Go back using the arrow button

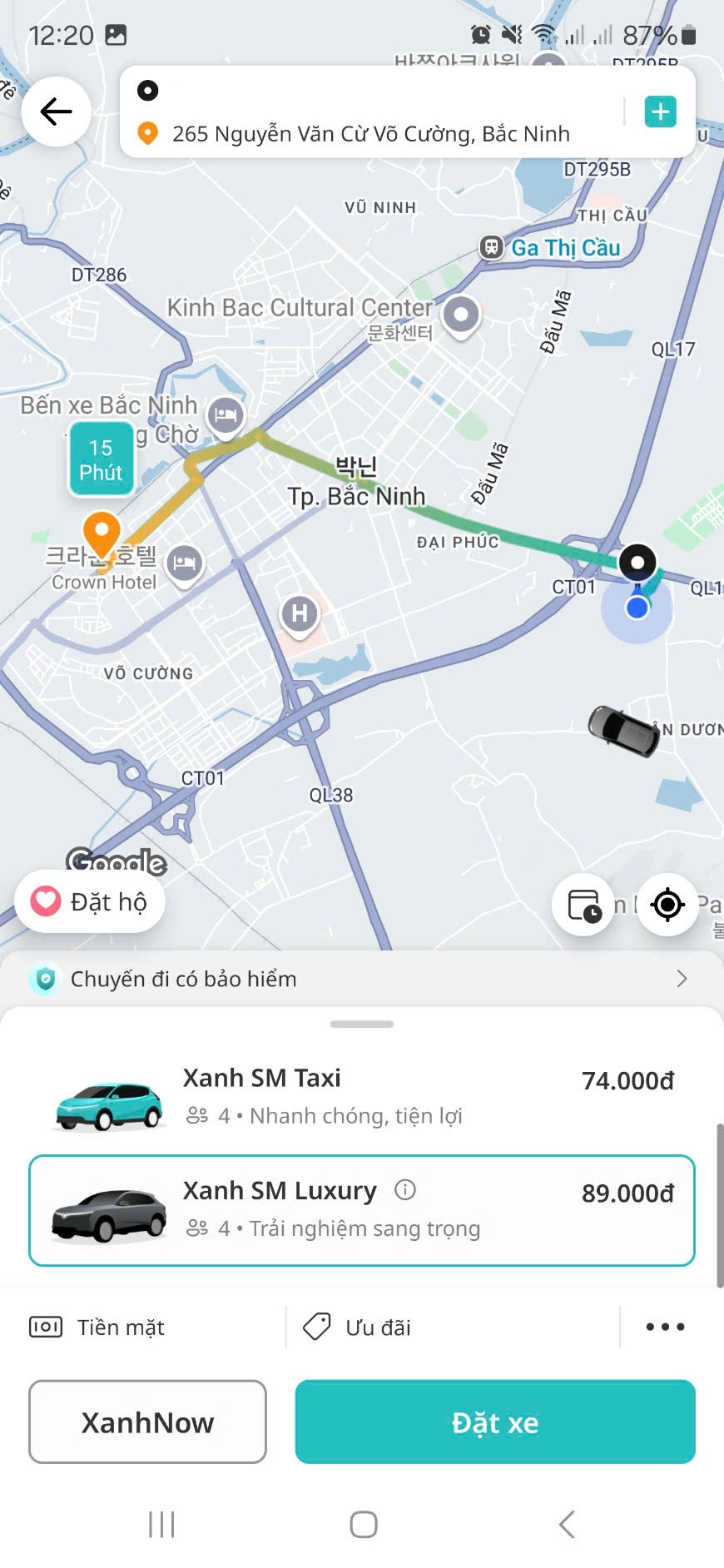(56, 112)
